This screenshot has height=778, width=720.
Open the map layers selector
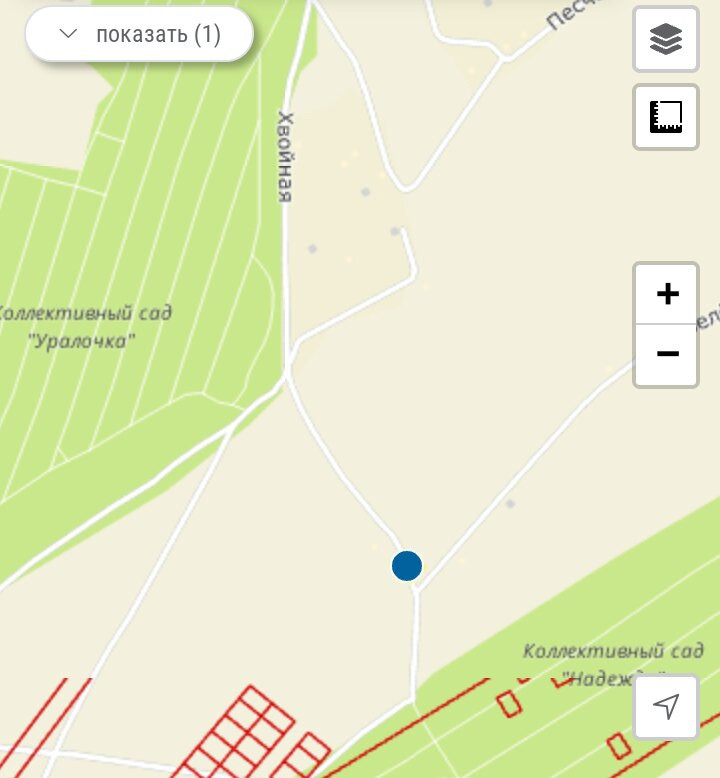click(x=666, y=39)
